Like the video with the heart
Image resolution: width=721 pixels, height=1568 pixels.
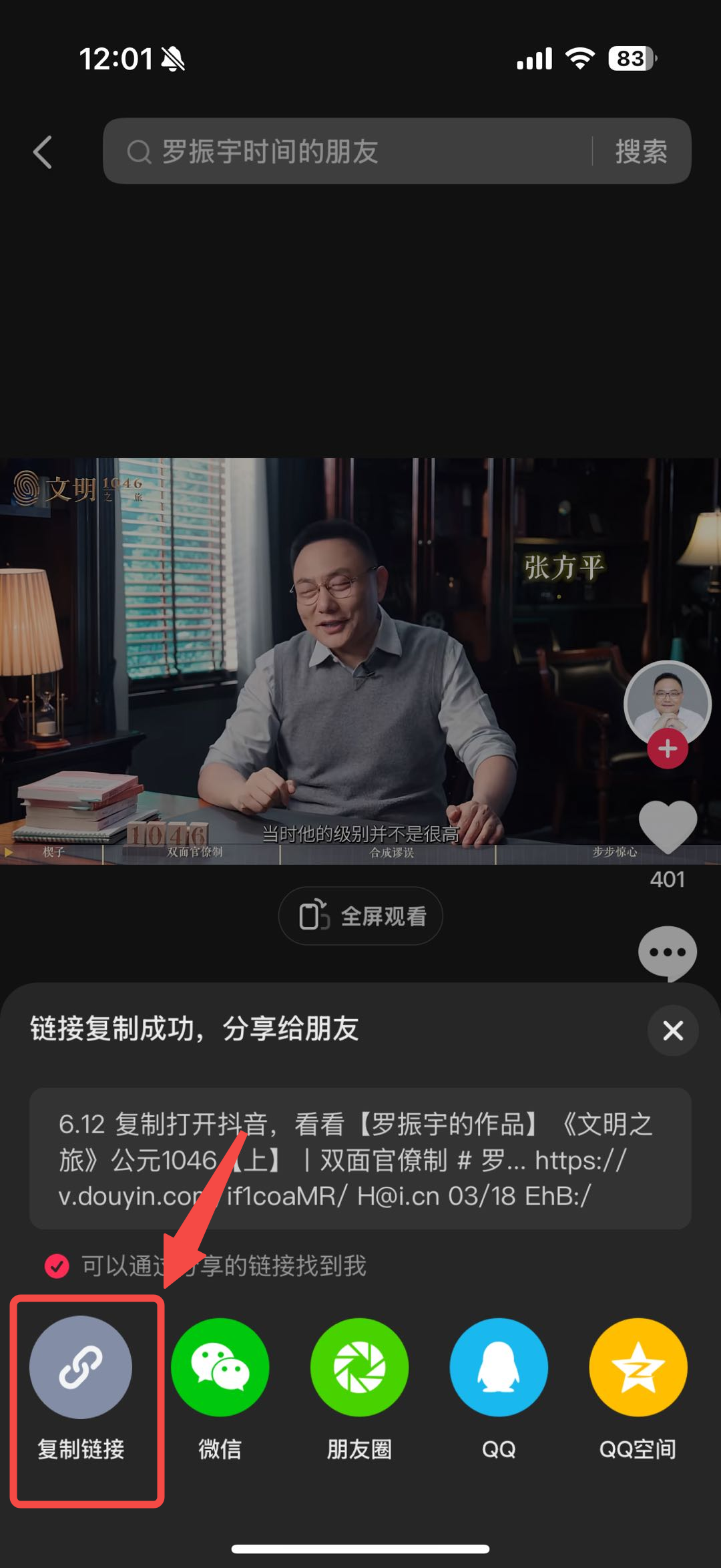667,827
